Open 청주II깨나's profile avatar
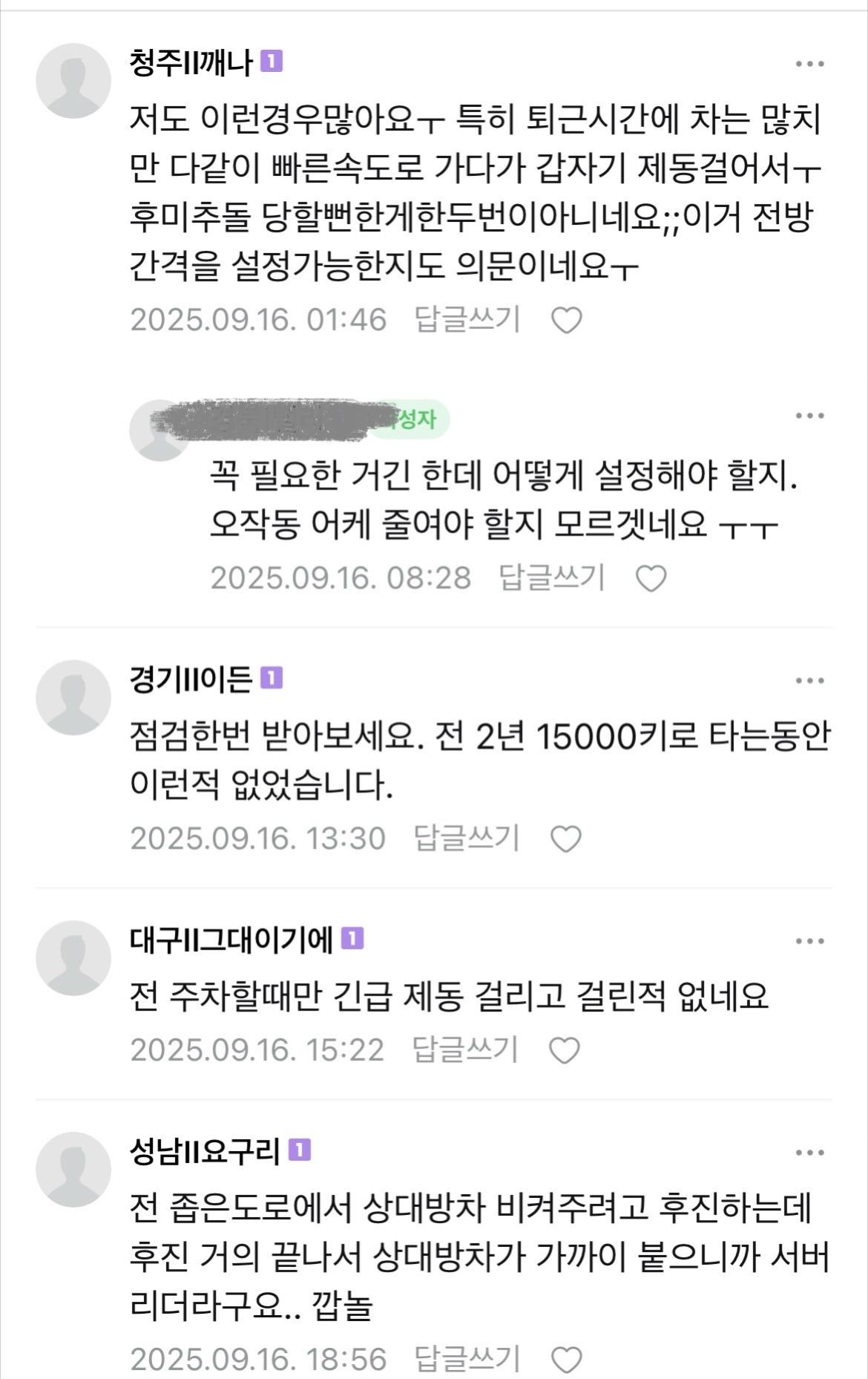 click(x=73, y=81)
